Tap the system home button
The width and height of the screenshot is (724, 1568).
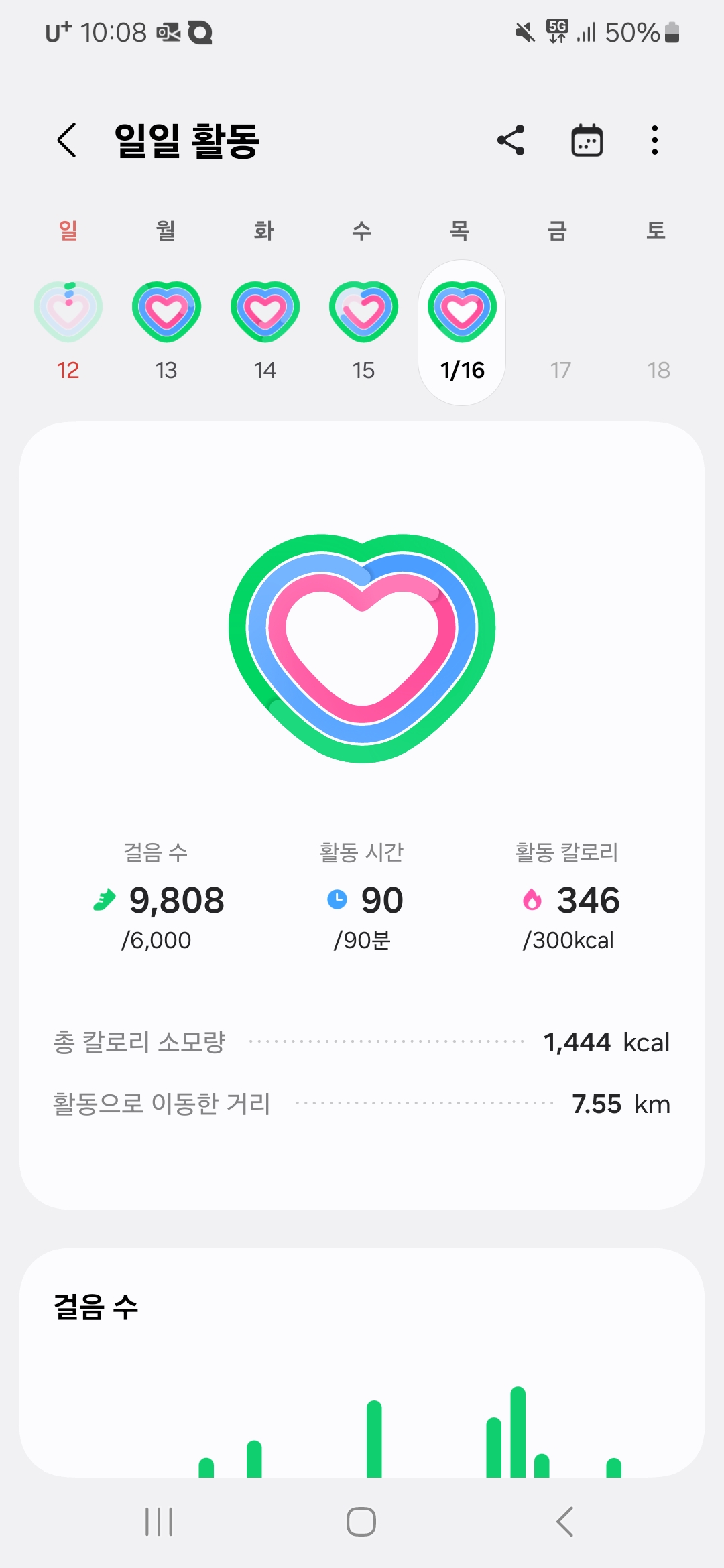coord(361,1522)
